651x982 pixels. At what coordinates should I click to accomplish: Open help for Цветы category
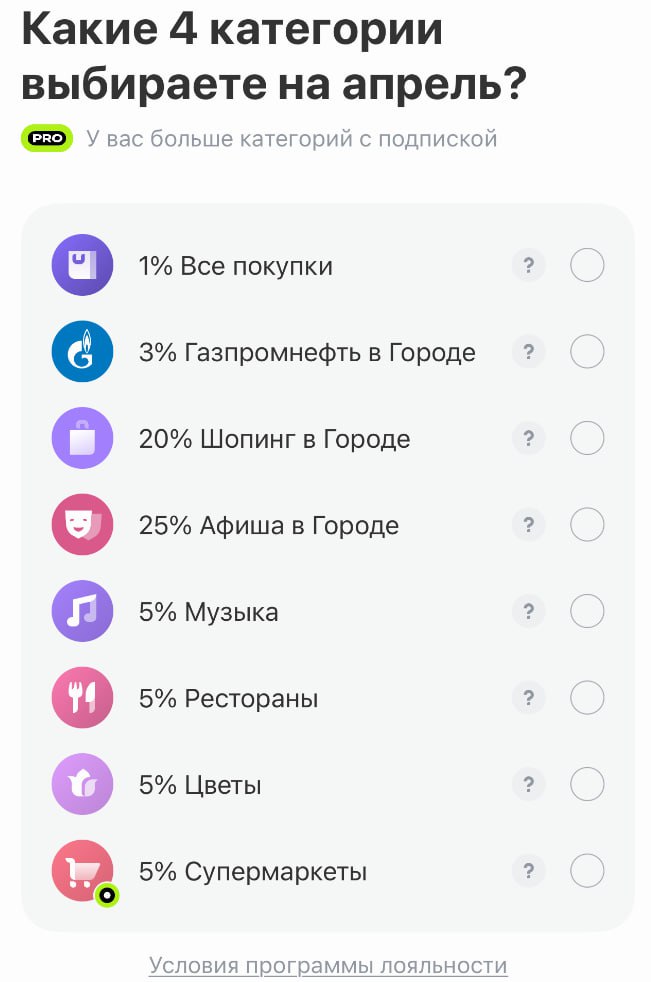[529, 784]
